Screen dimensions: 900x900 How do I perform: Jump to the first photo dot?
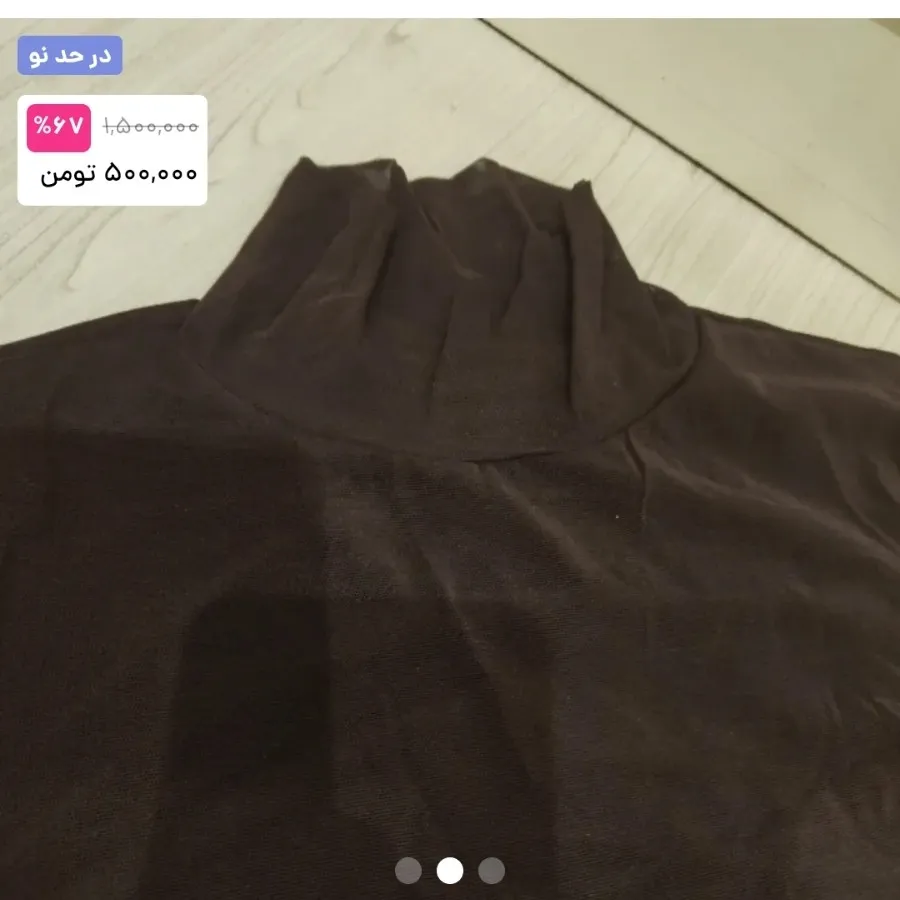tap(408, 870)
